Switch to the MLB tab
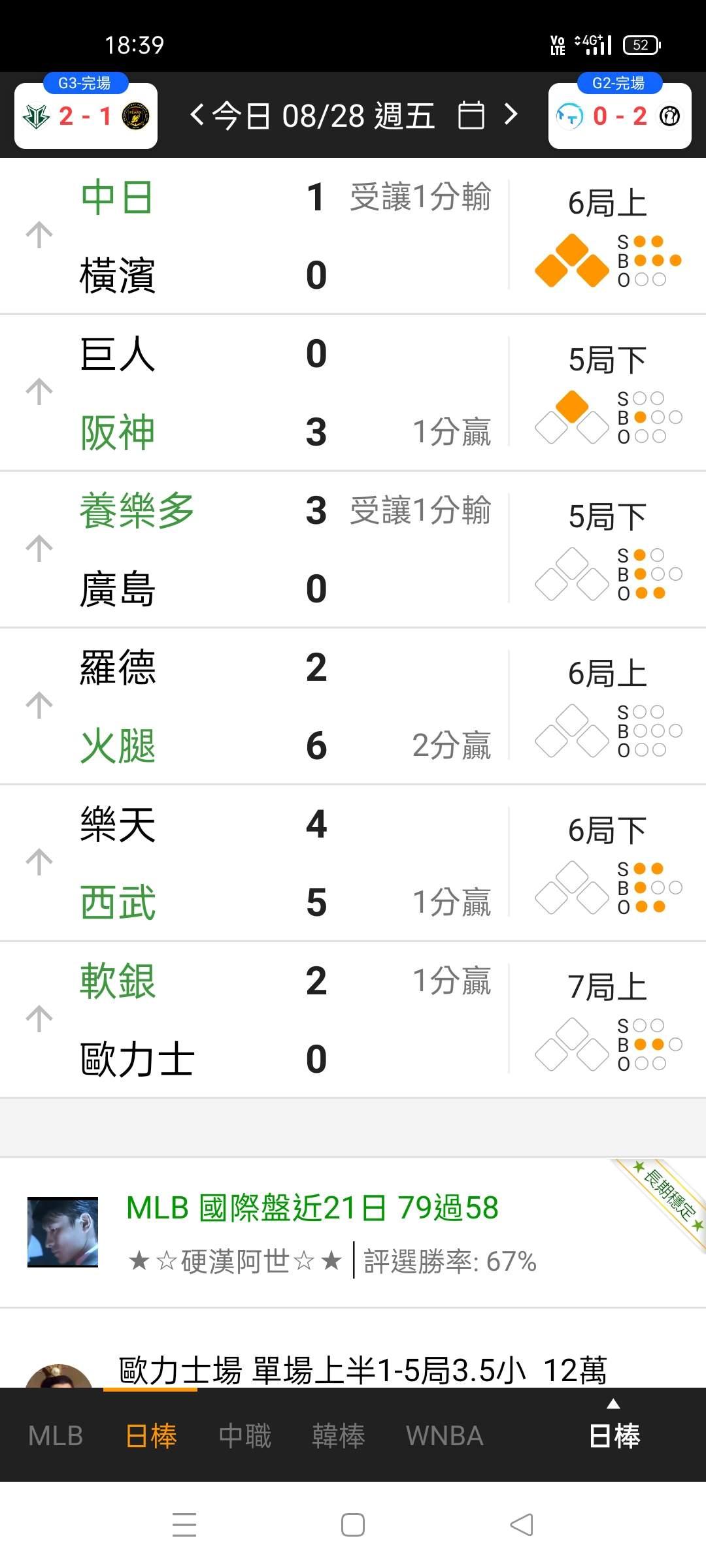 56,1436
